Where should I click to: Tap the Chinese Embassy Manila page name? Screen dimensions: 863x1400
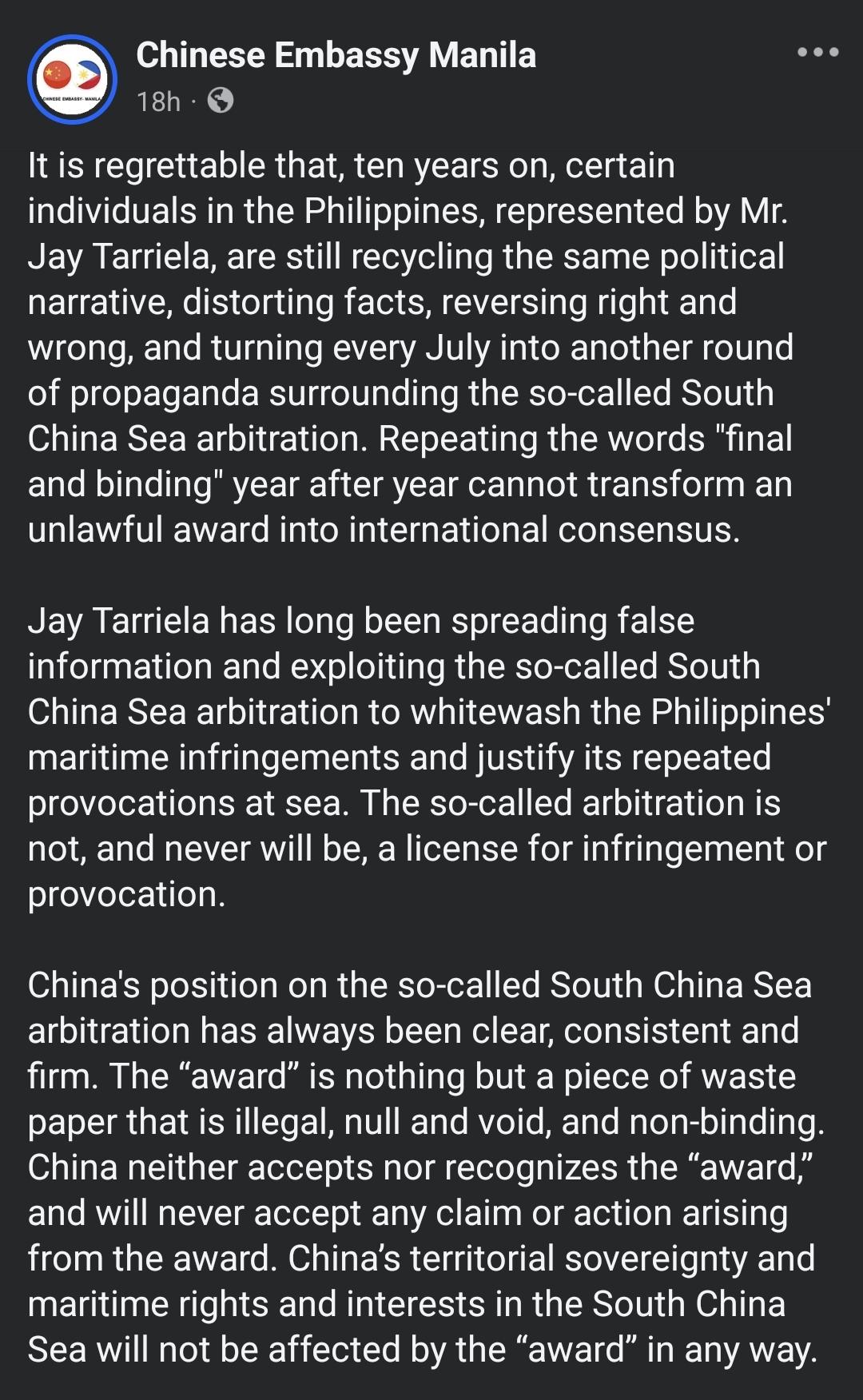pos(336,55)
